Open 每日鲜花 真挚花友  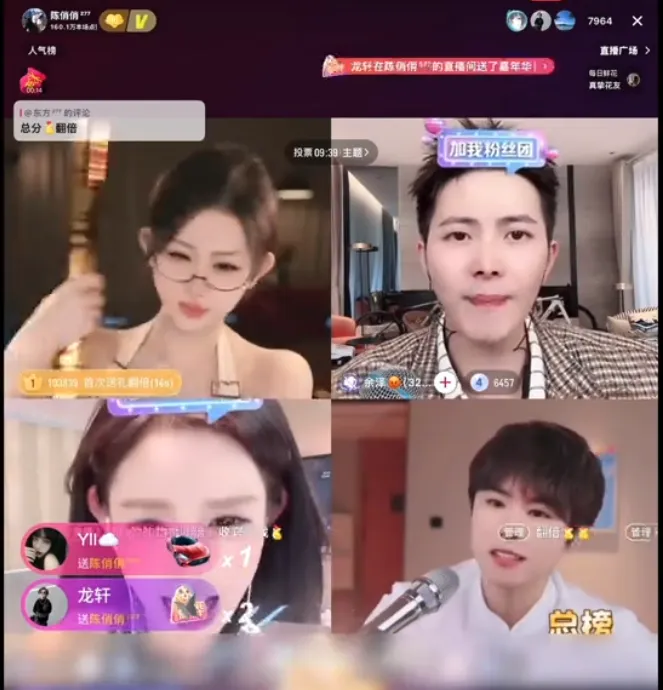click(x=604, y=80)
